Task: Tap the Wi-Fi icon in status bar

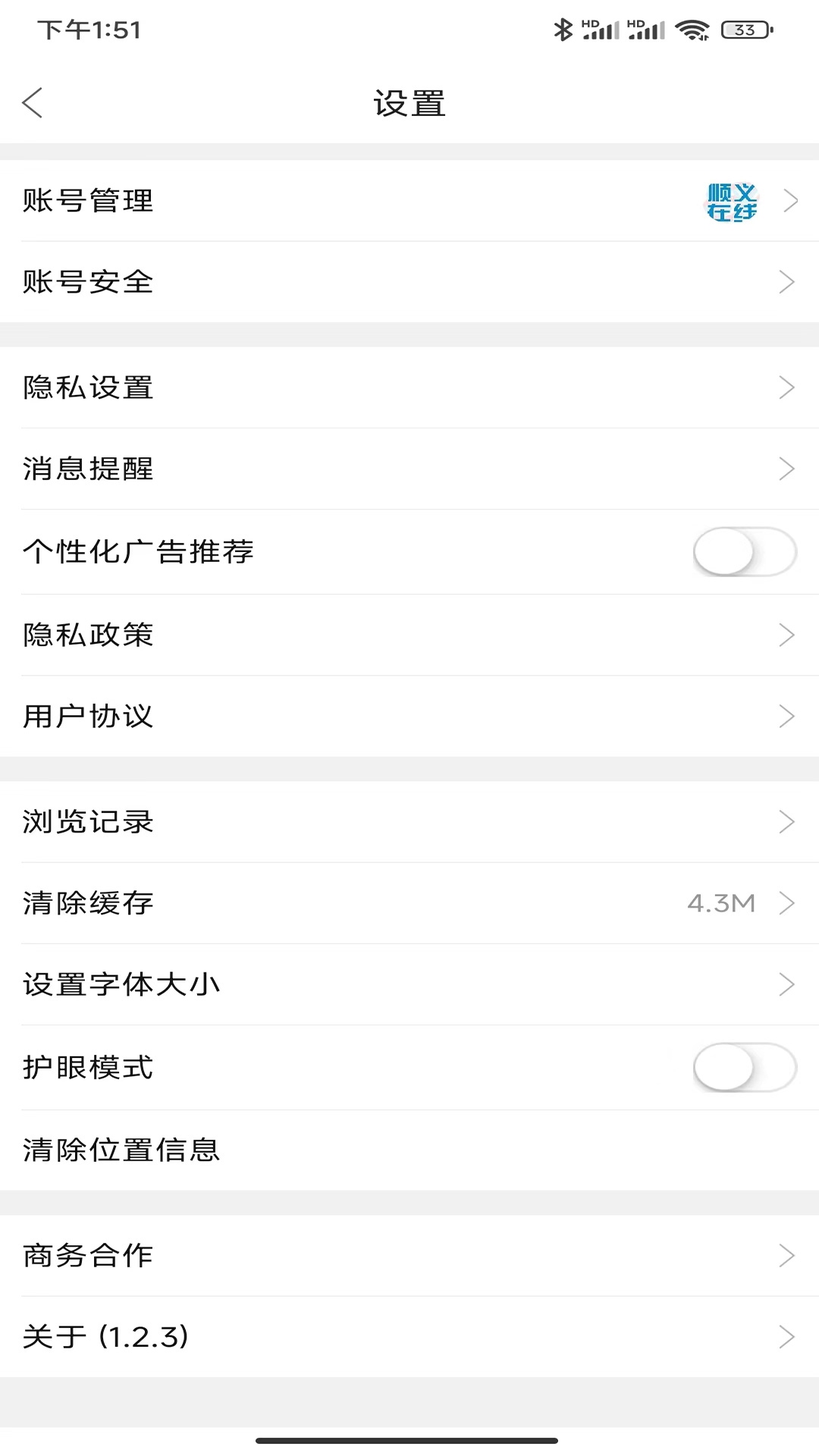Action: click(x=692, y=29)
